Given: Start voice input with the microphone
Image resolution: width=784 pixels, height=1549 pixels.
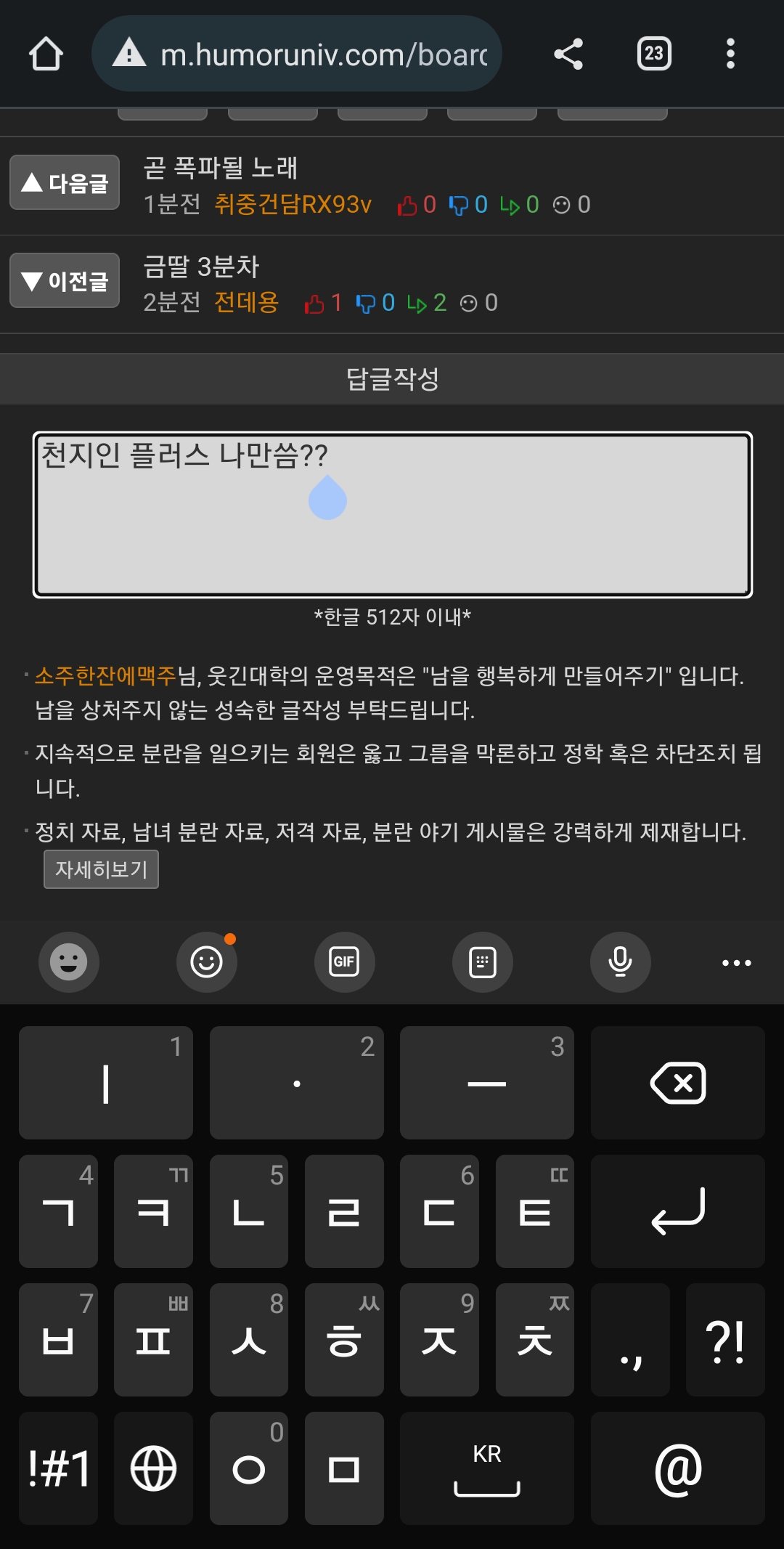Looking at the screenshot, I should 620,962.
